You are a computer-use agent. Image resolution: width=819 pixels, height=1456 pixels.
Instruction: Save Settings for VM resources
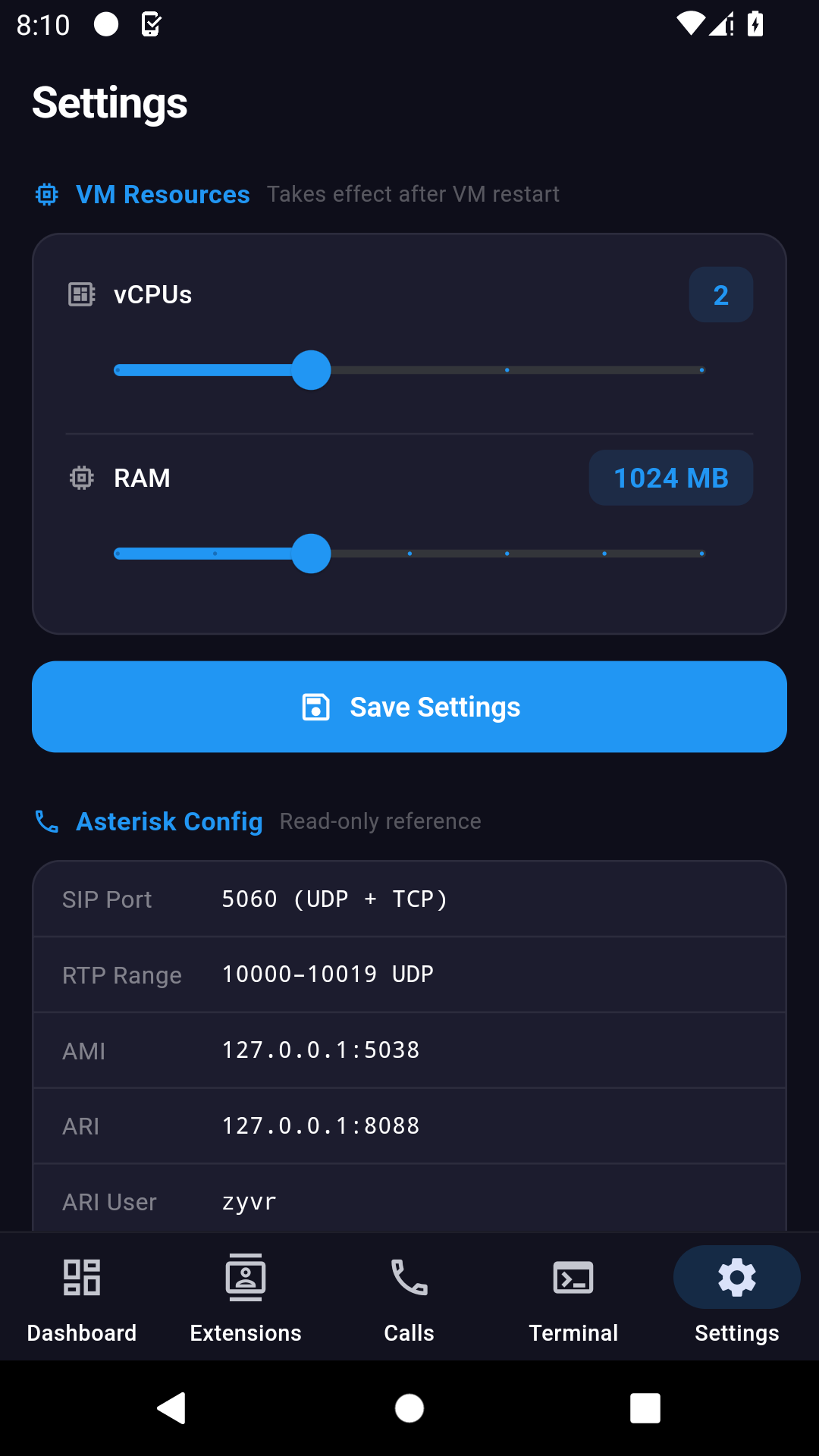coord(409,707)
